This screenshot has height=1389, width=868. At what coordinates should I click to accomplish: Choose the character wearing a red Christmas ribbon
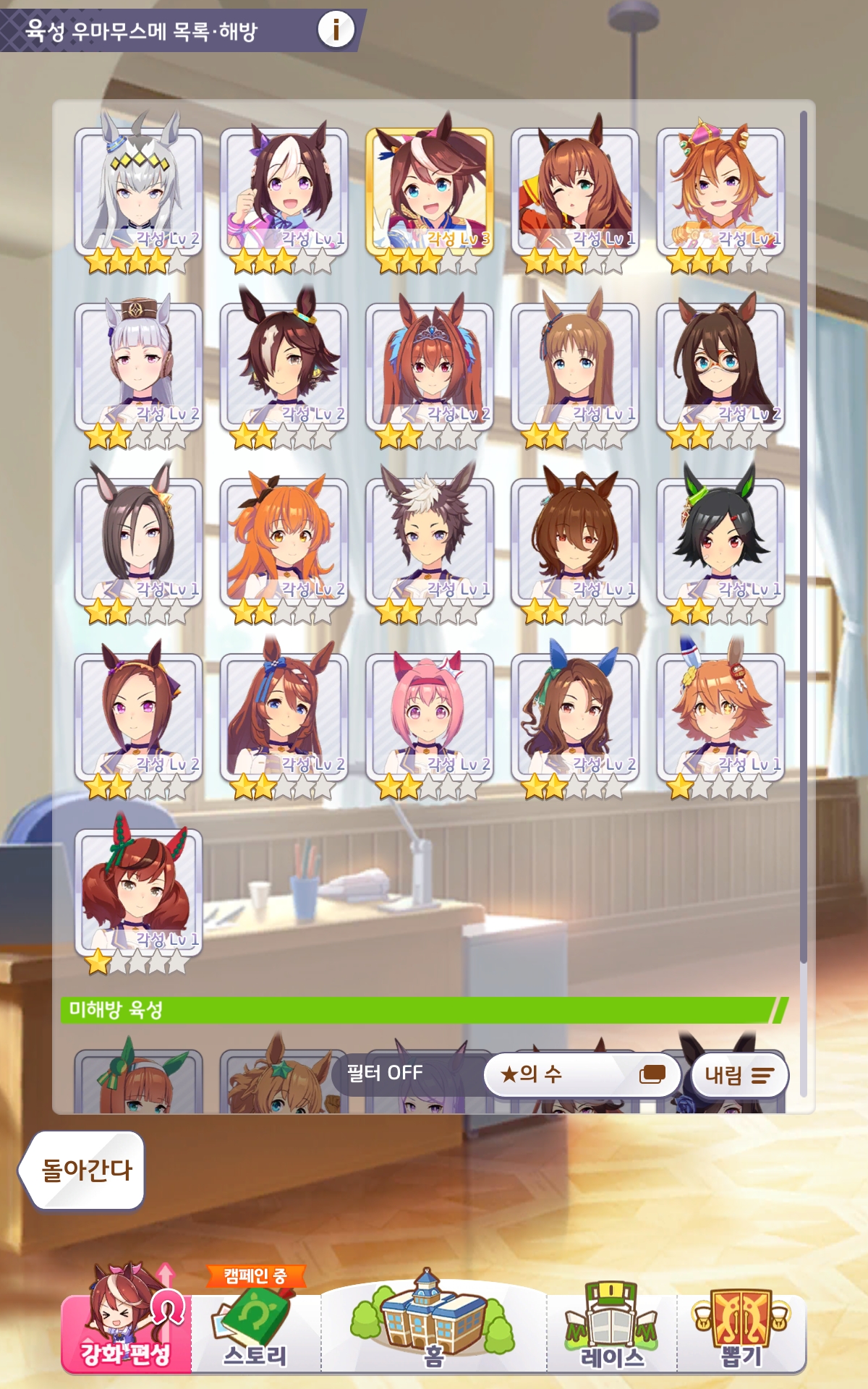[x=138, y=893]
